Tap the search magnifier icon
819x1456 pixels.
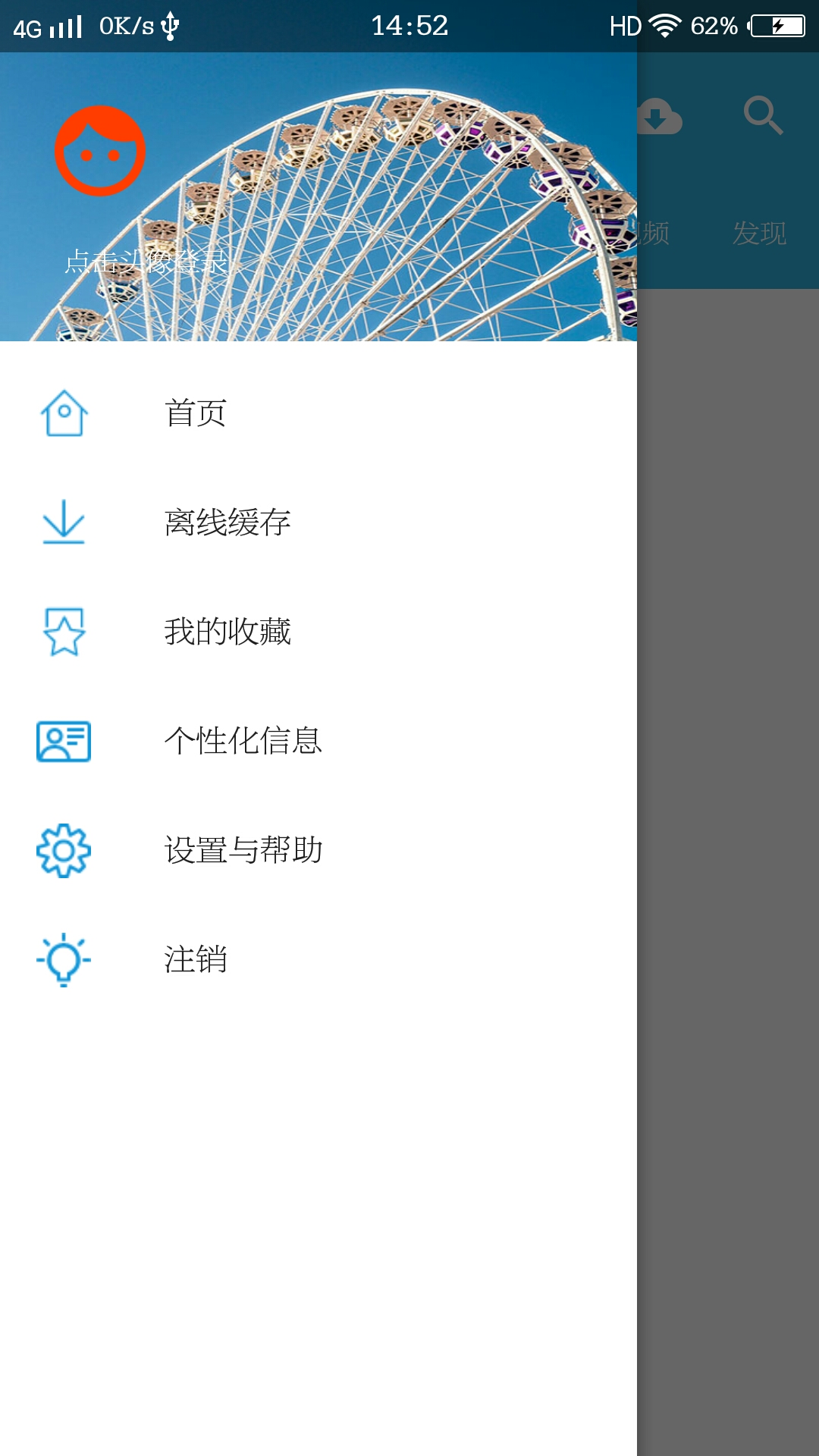(x=762, y=115)
